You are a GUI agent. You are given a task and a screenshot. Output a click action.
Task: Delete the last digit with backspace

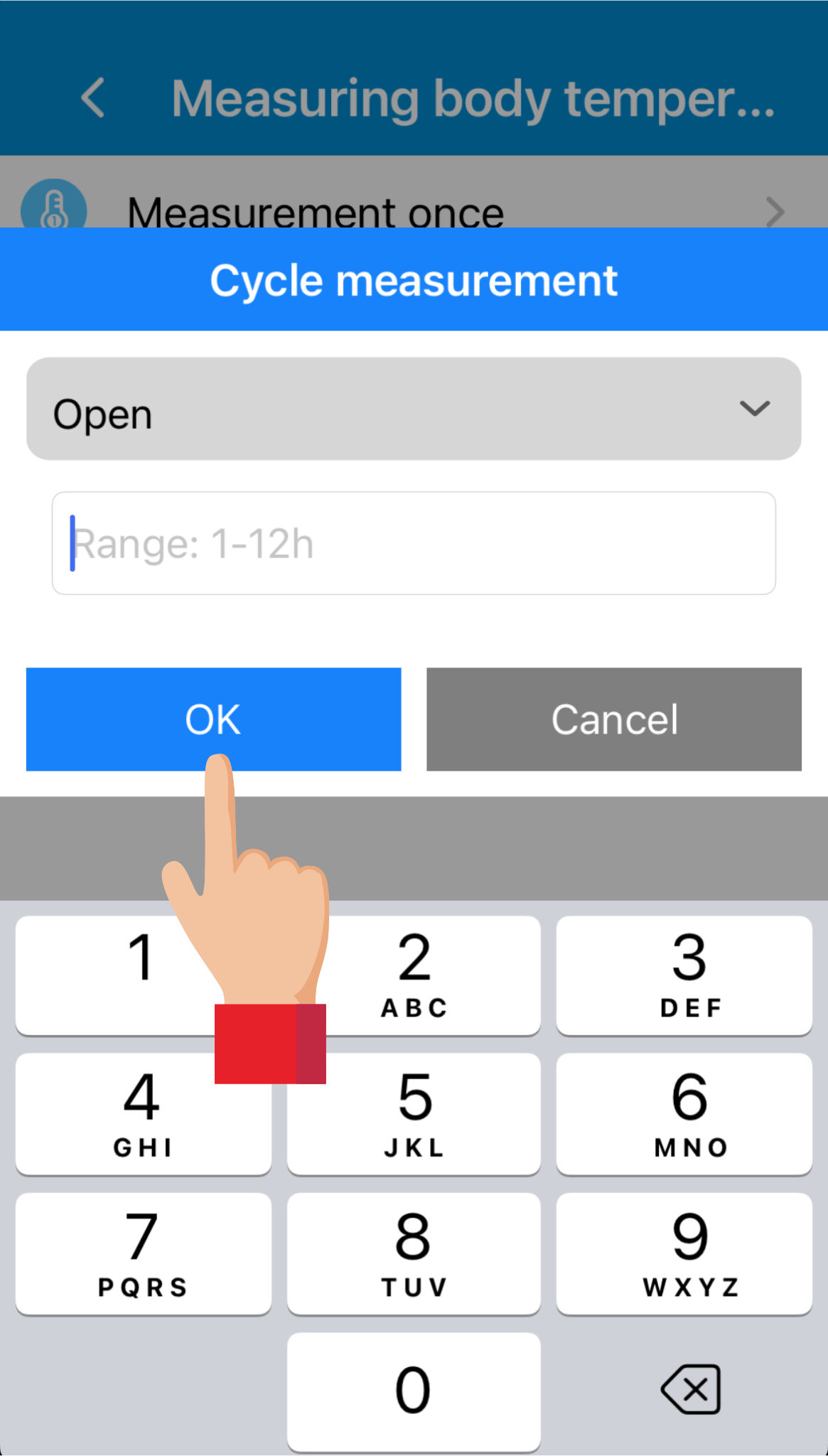pos(690,1389)
